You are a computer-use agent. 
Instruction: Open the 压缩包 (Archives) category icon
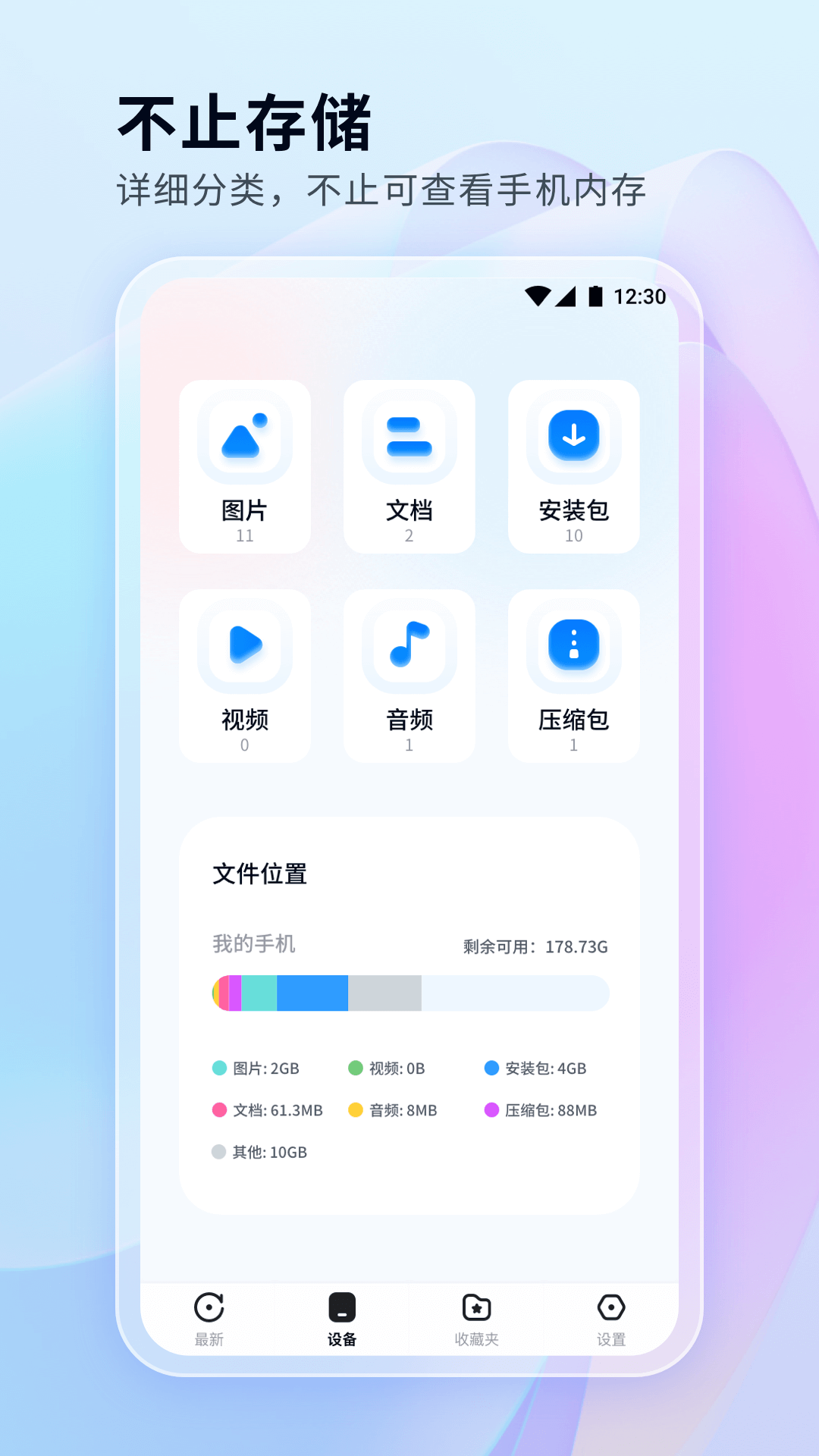pos(573,647)
